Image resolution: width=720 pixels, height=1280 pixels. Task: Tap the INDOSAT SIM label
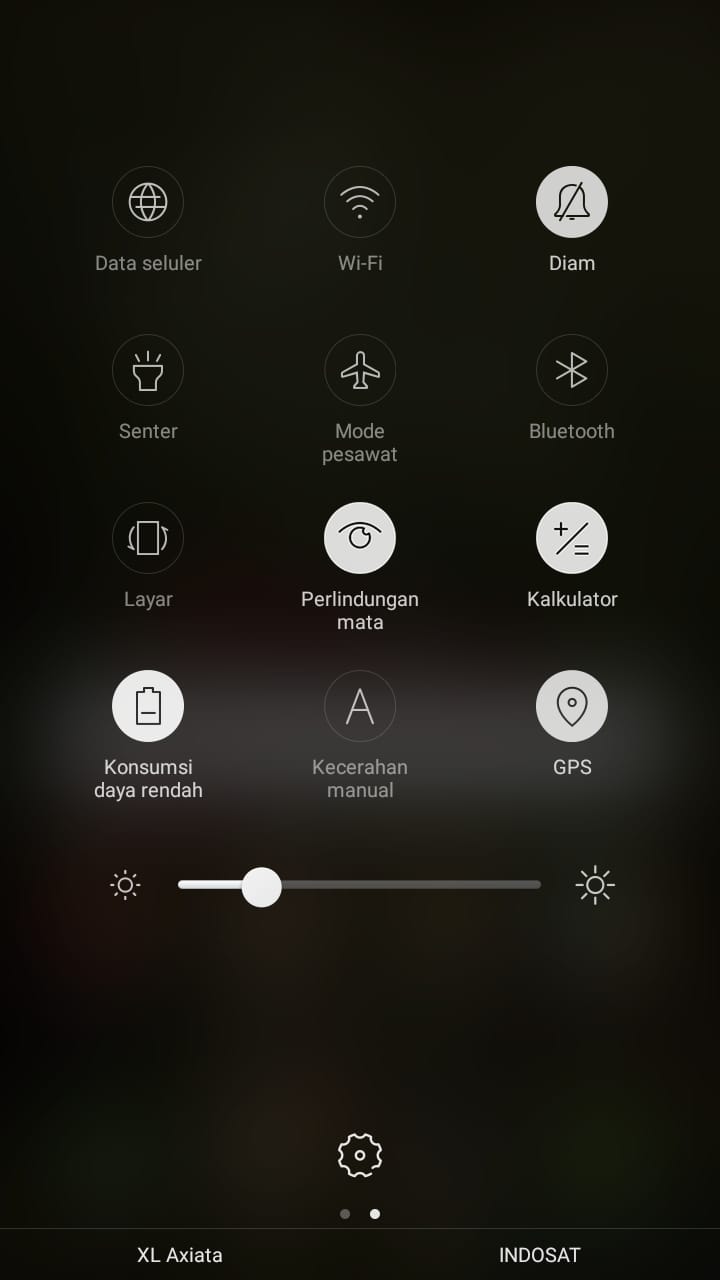point(540,1255)
